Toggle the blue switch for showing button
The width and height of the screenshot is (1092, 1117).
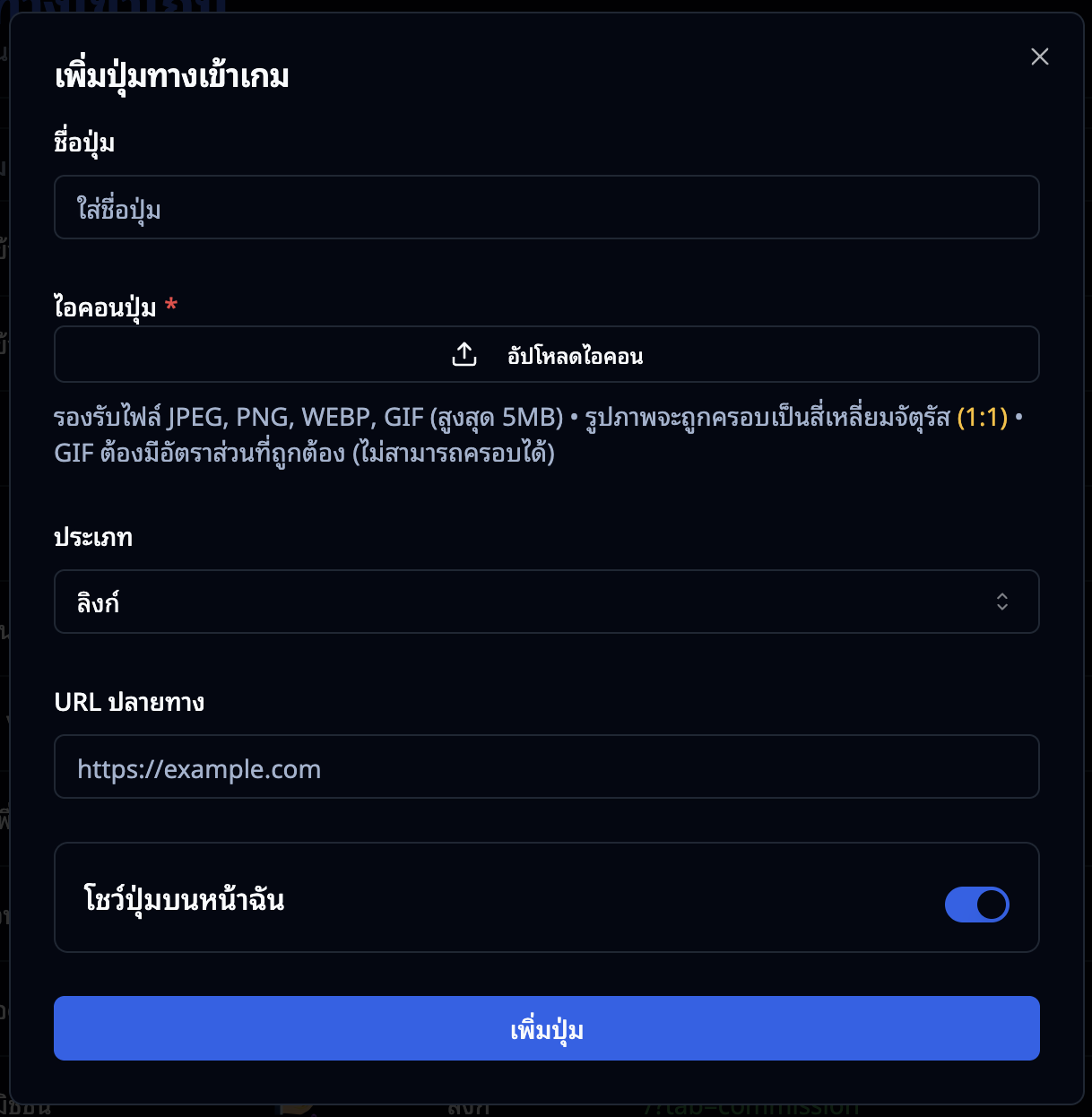977,905
